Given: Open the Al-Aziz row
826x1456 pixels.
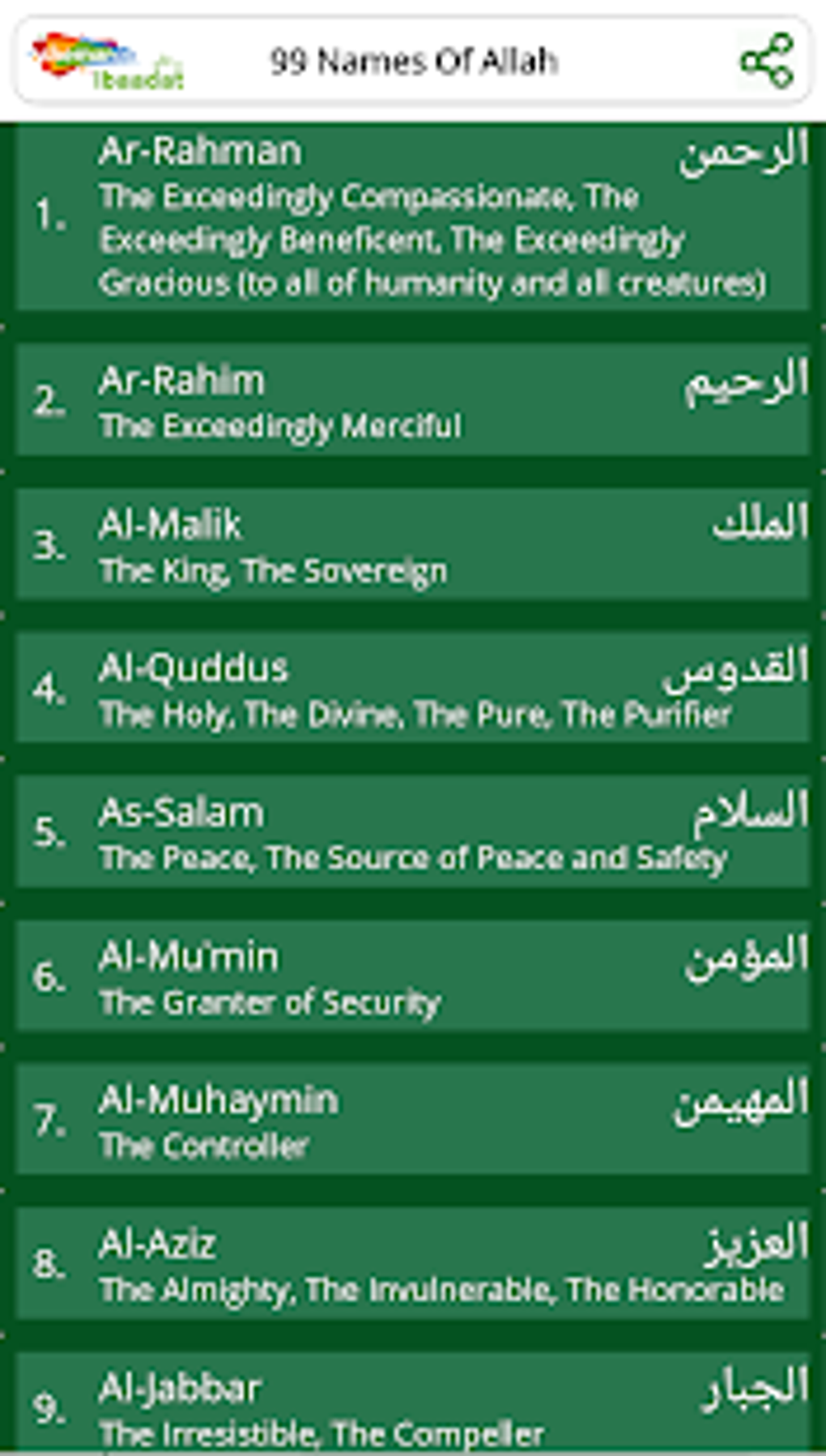Looking at the screenshot, I should click(x=413, y=1263).
